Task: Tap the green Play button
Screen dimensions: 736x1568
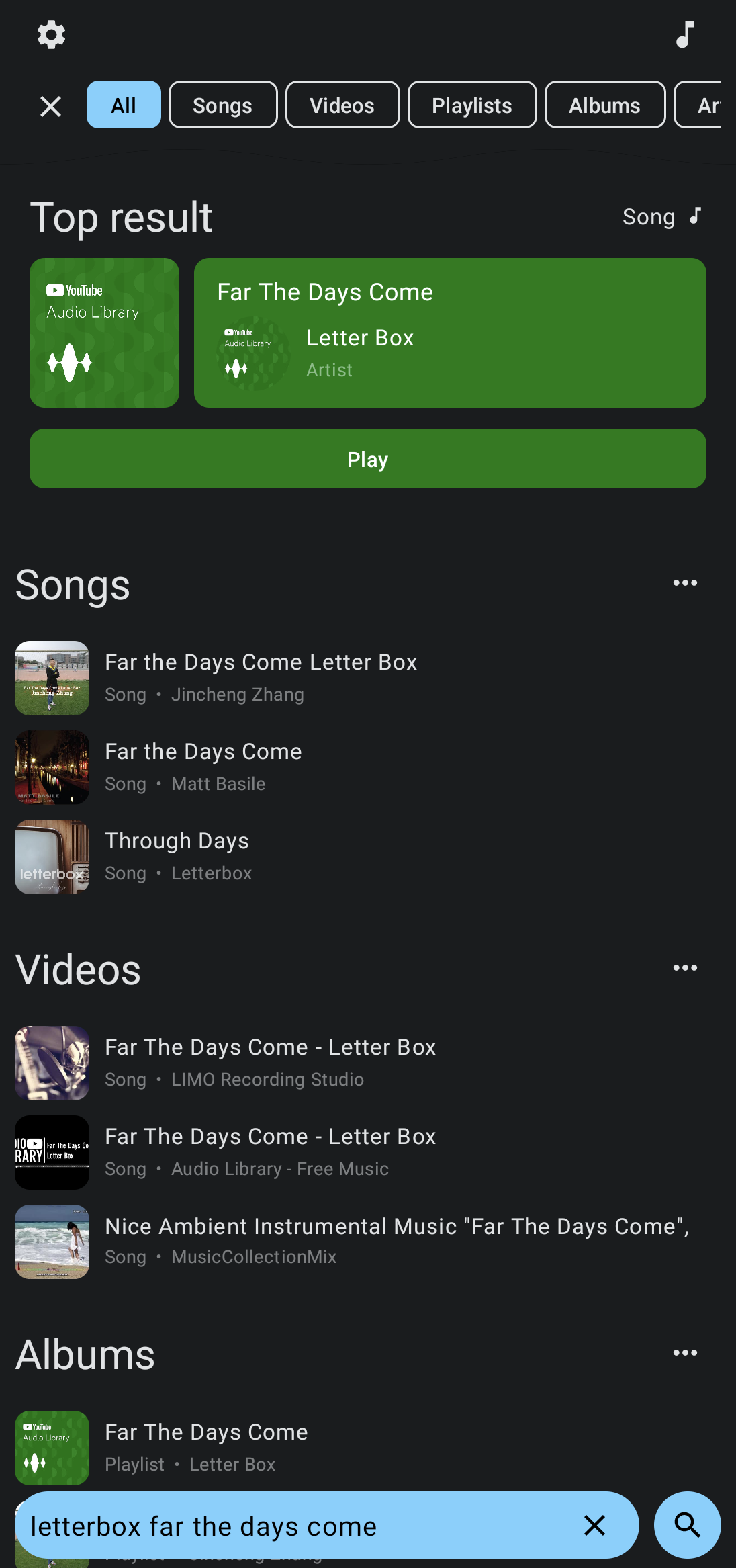Action: (367, 459)
